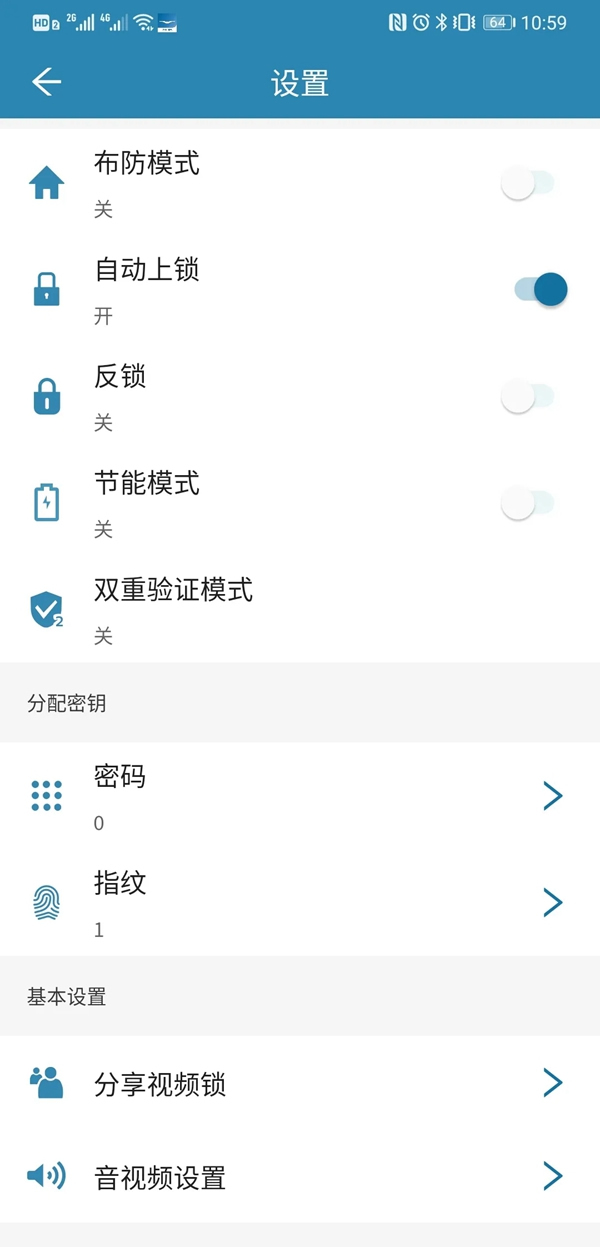Image resolution: width=600 pixels, height=1247 pixels.
Task: Enable 节能模式 switch
Action: click(527, 503)
